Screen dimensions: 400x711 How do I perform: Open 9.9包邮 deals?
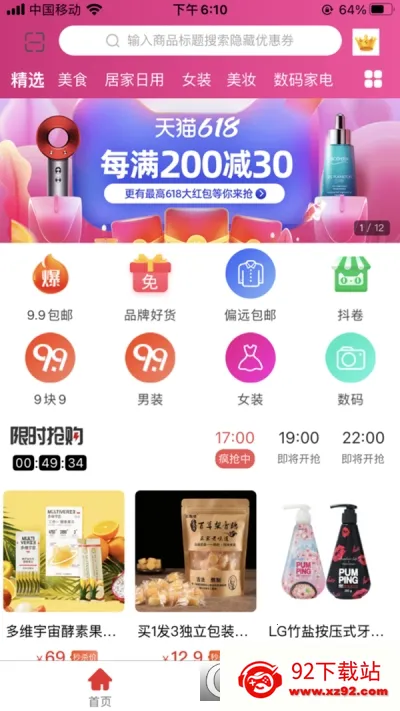pos(50,287)
